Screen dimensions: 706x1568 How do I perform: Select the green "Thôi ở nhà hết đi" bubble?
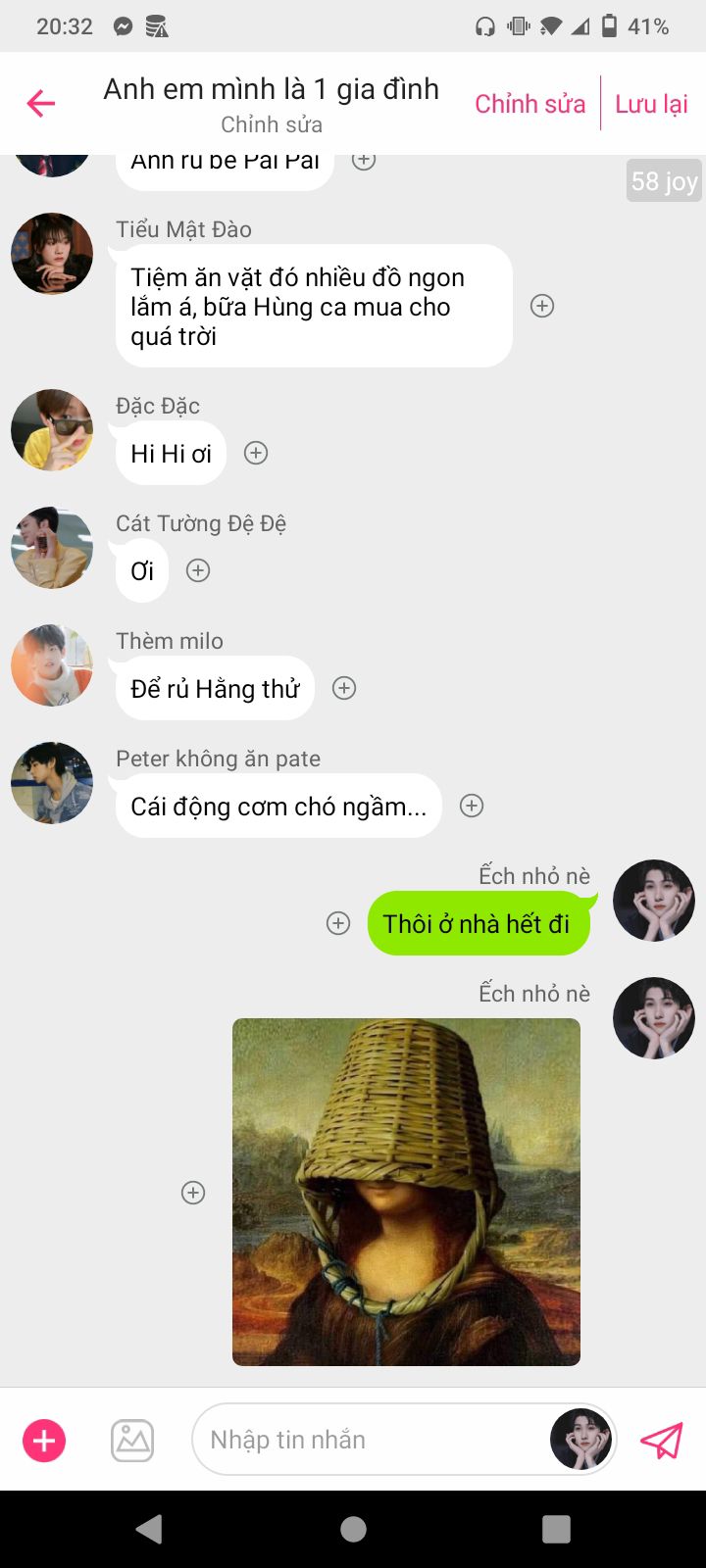[x=478, y=923]
